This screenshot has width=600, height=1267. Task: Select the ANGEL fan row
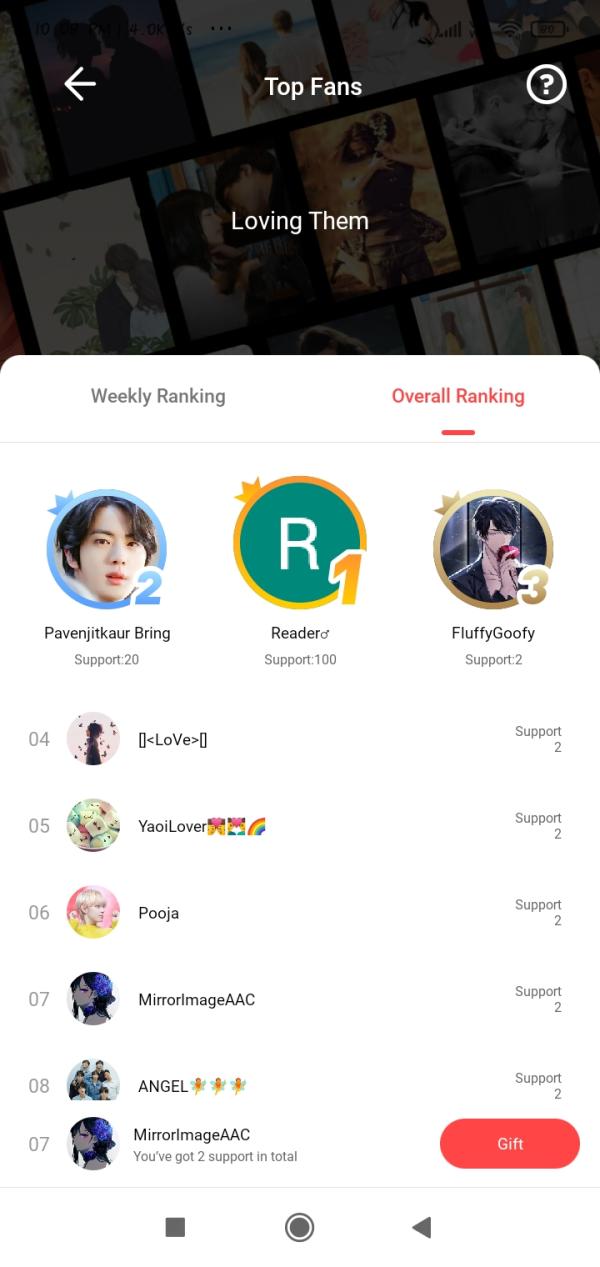click(300, 1083)
